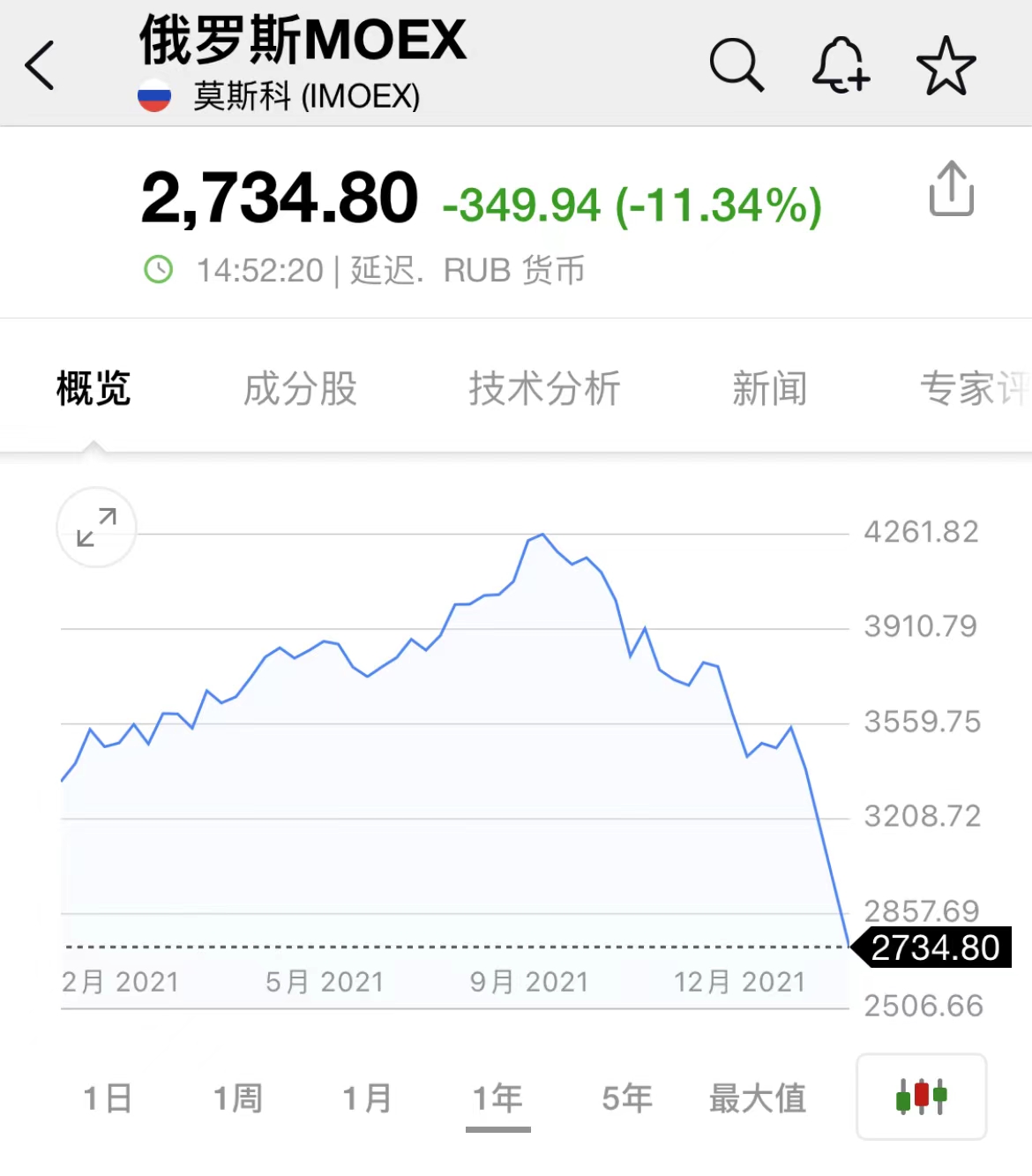Set chart range to 1日
1032x1176 pixels.
108,1098
